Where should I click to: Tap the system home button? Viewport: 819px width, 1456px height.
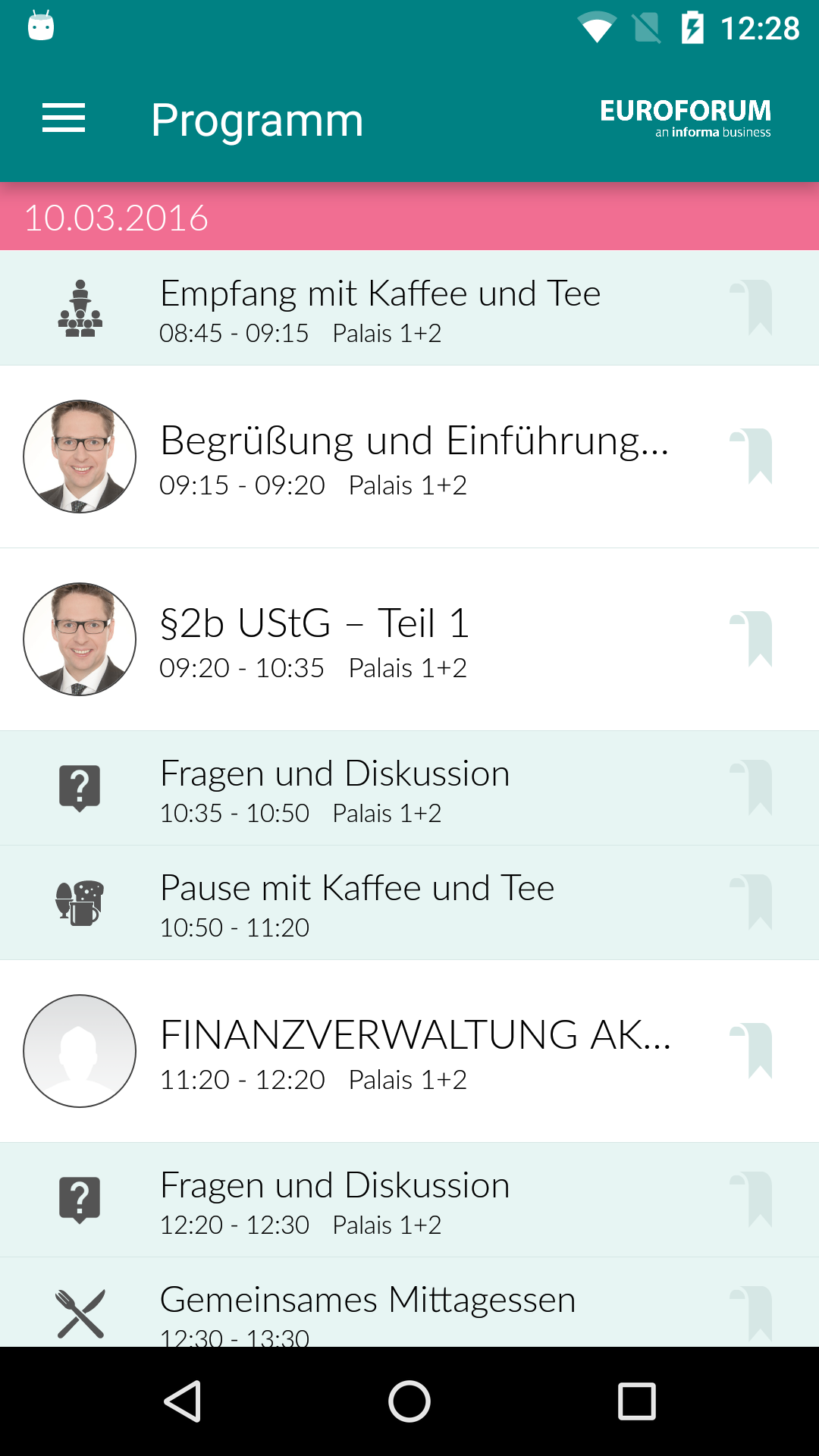[409, 1401]
